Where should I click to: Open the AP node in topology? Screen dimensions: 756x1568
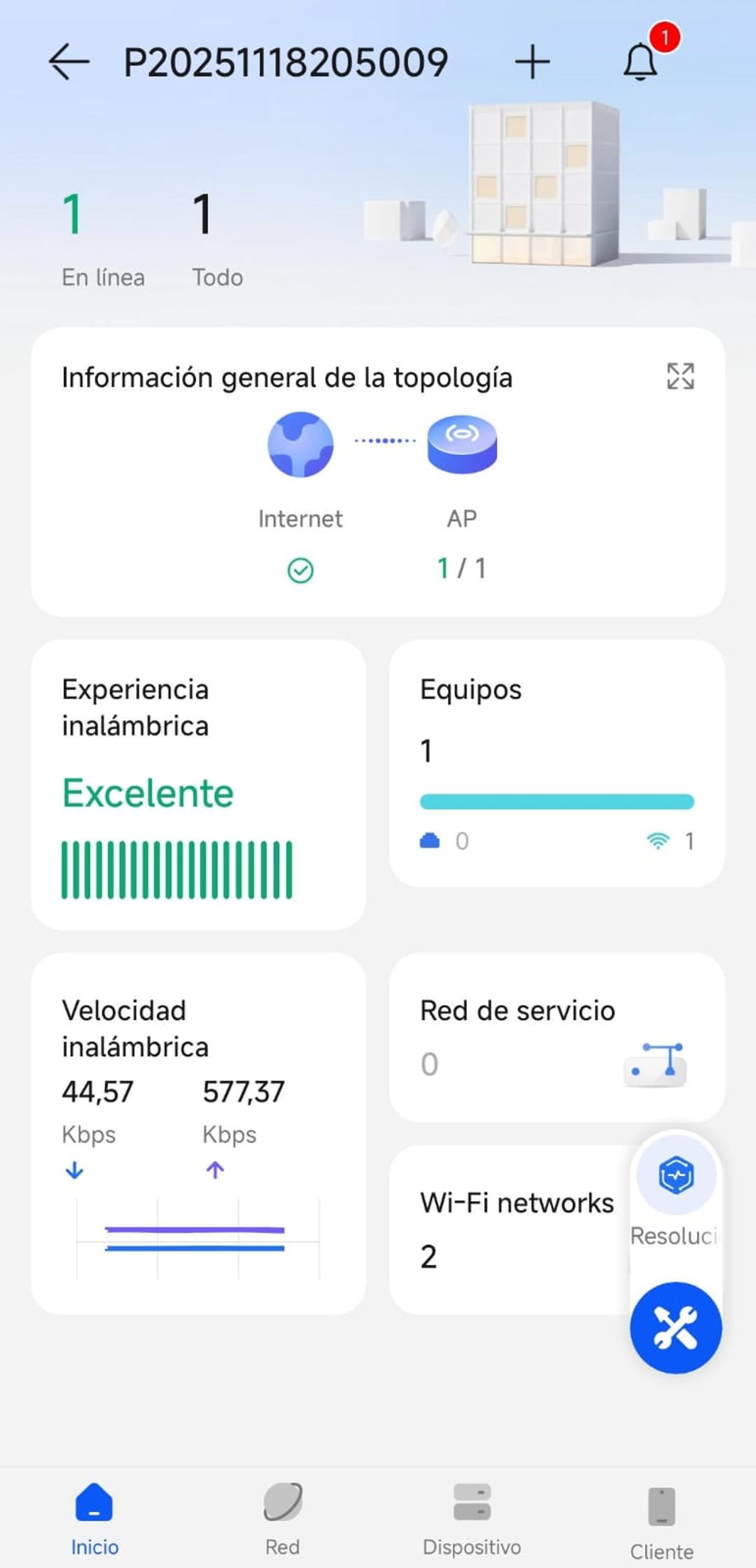click(x=462, y=443)
